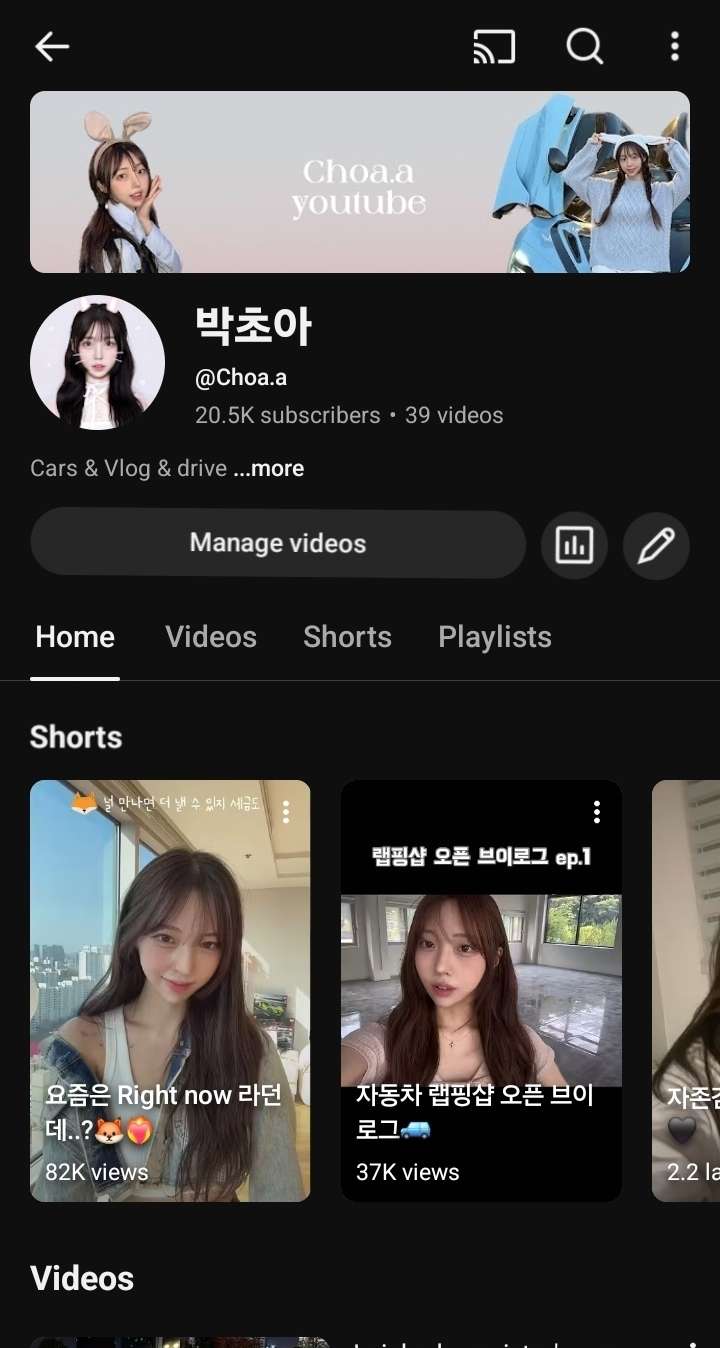Select the Home tab
The image size is (720, 1348).
(x=75, y=637)
